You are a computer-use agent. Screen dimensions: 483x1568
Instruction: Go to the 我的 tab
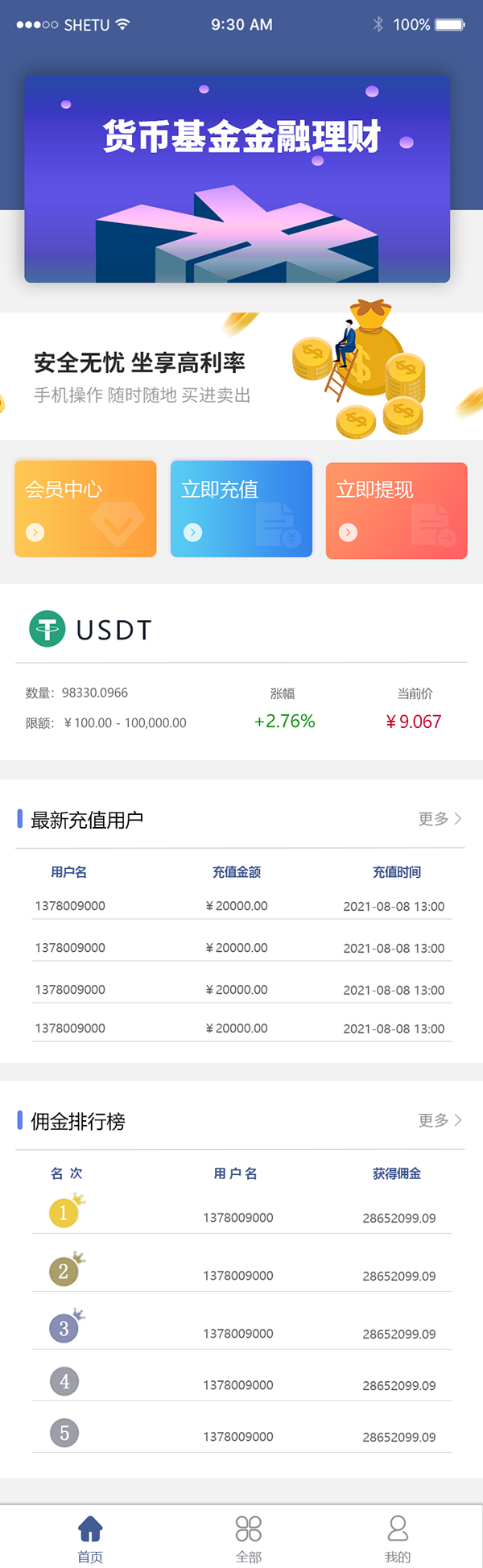pos(398,1537)
